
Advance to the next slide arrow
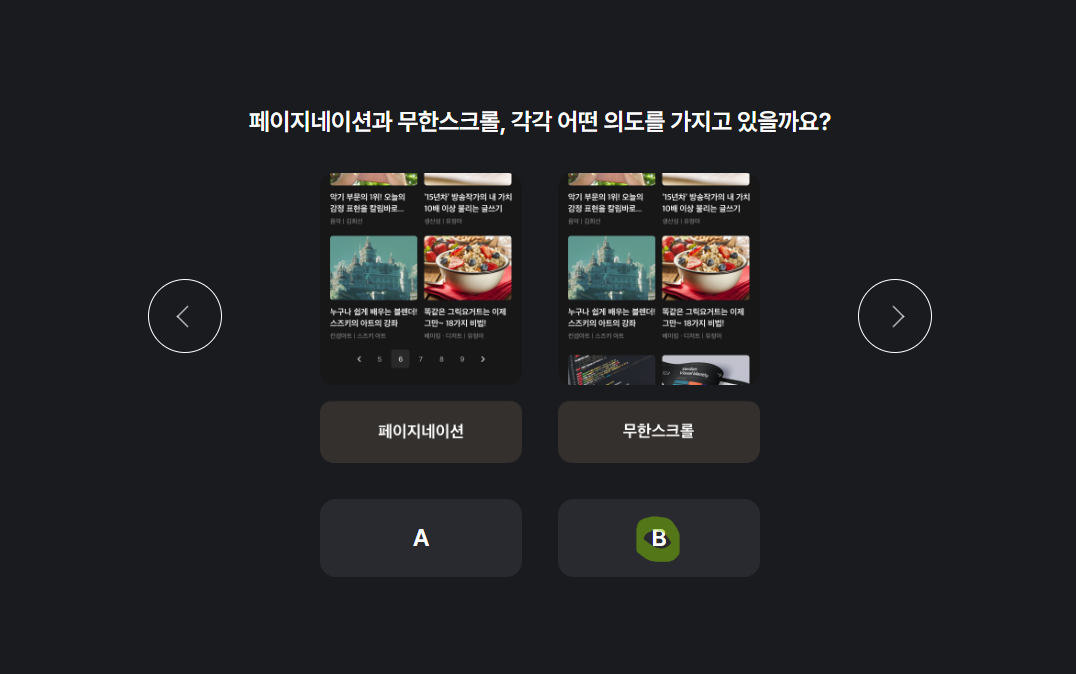tap(895, 316)
